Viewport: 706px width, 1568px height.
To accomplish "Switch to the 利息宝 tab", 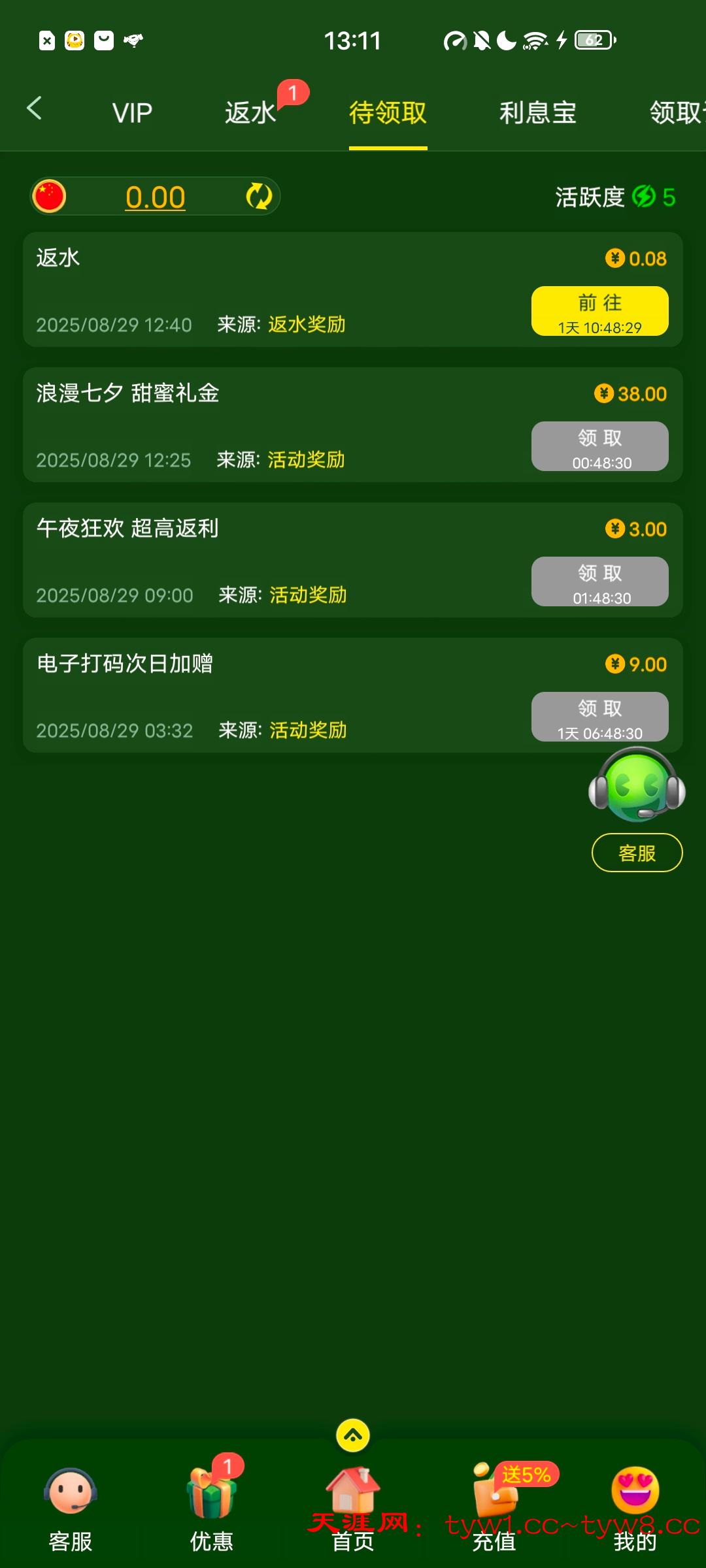I will [x=538, y=112].
